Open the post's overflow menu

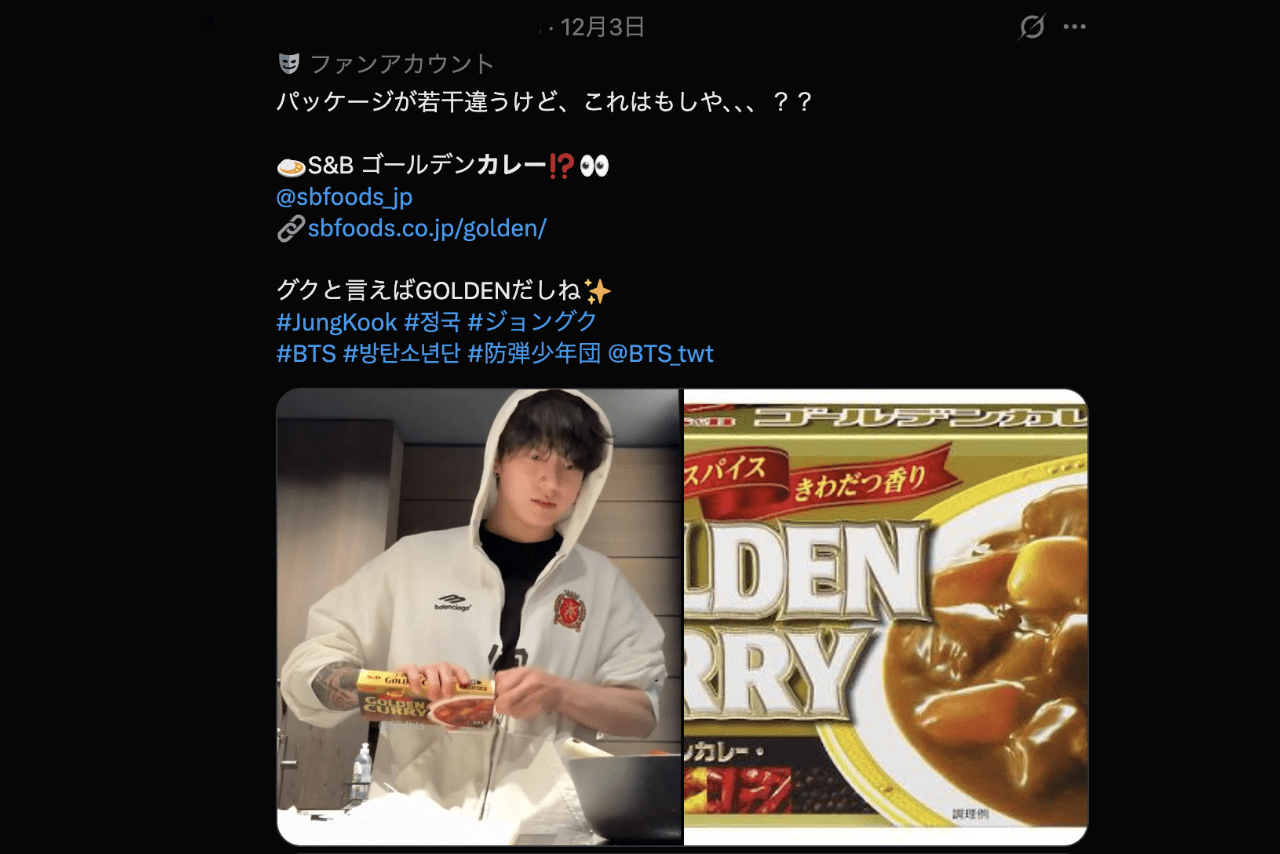[x=1075, y=27]
